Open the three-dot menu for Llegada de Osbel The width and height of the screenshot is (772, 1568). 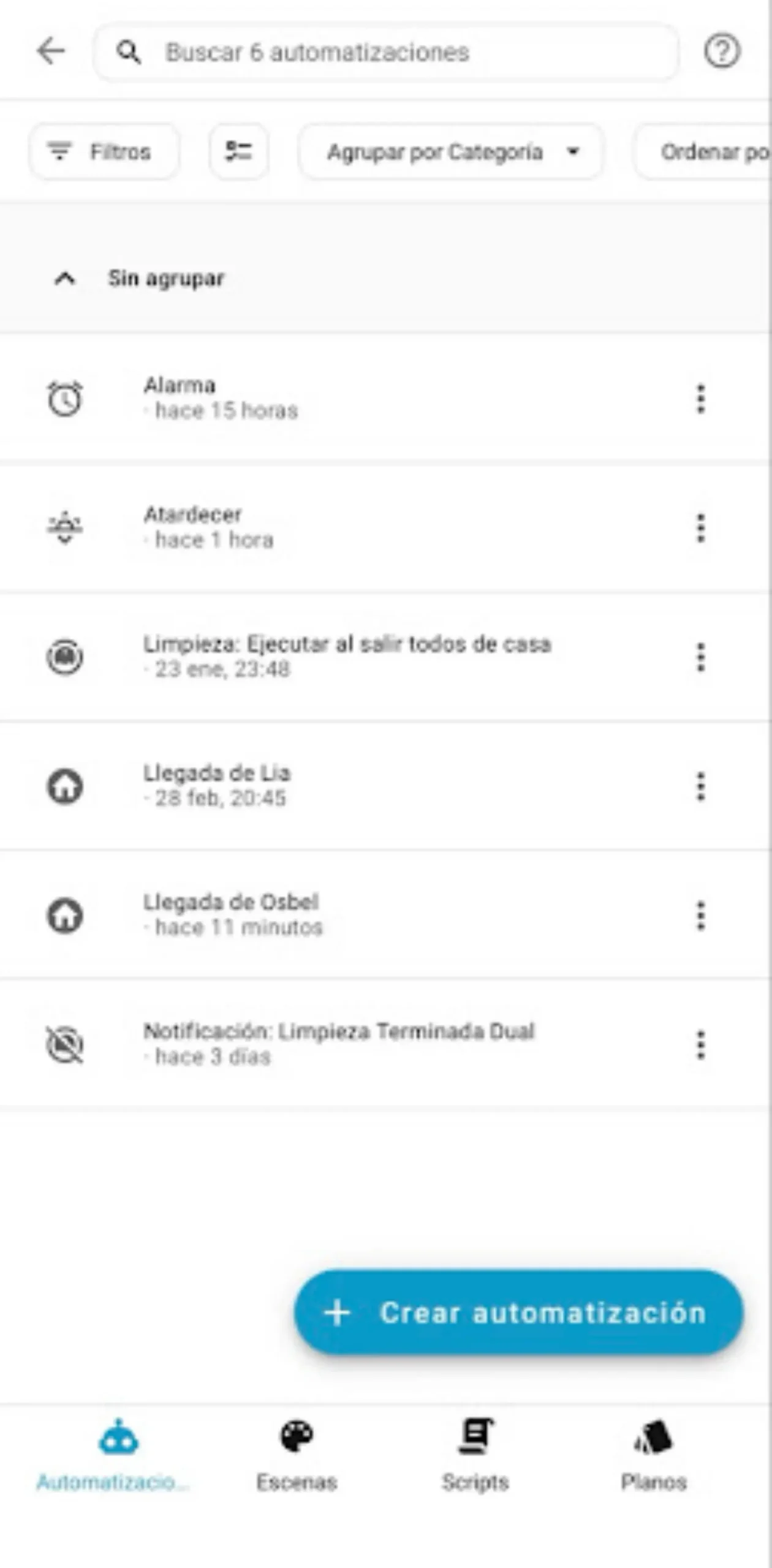(700, 914)
